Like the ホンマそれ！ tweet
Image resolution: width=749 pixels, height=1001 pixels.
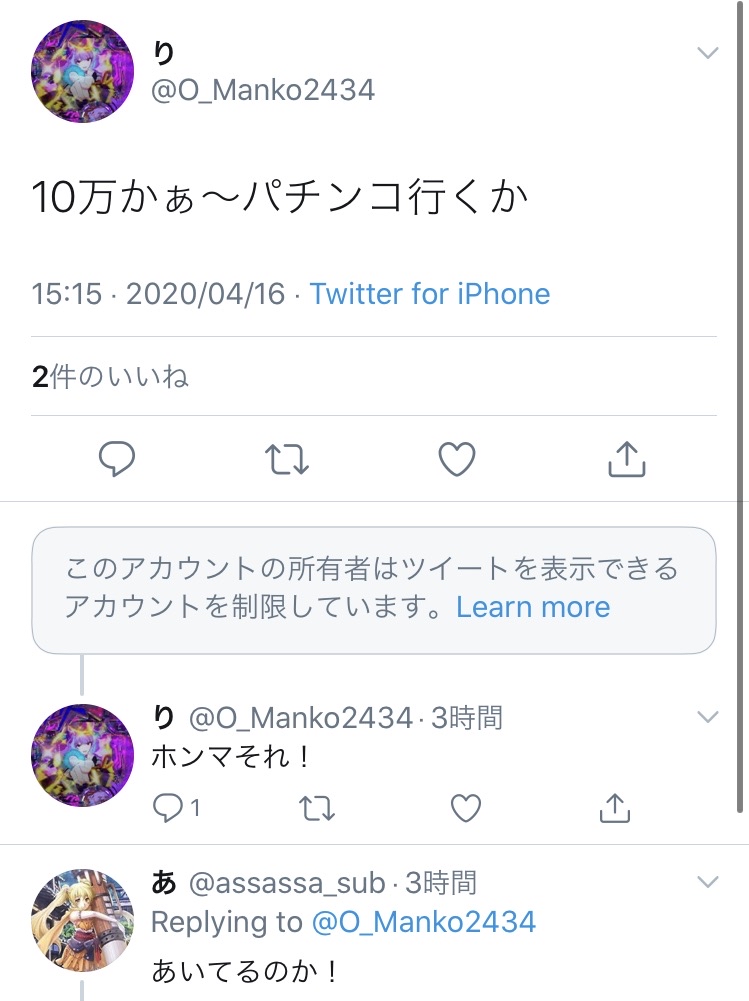pos(466,807)
